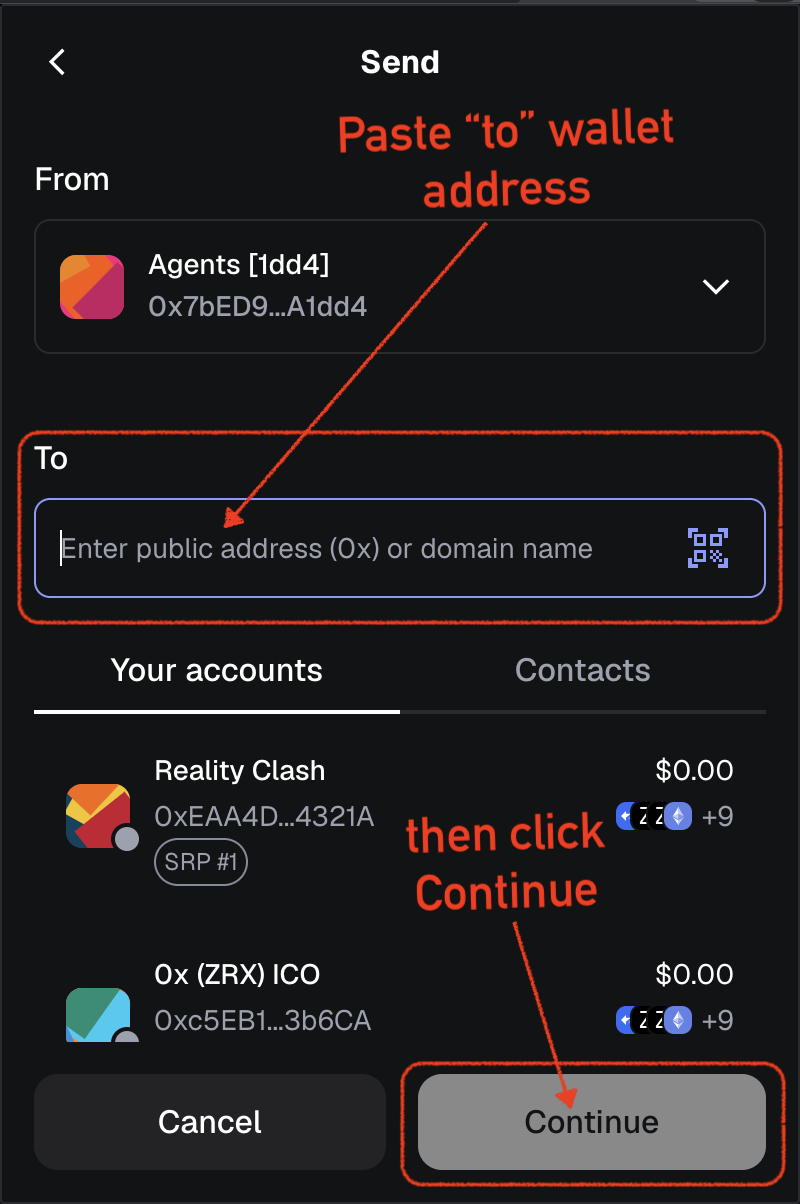800x1204 pixels.
Task: Expand the From account dropdown
Action: pyautogui.click(x=715, y=287)
